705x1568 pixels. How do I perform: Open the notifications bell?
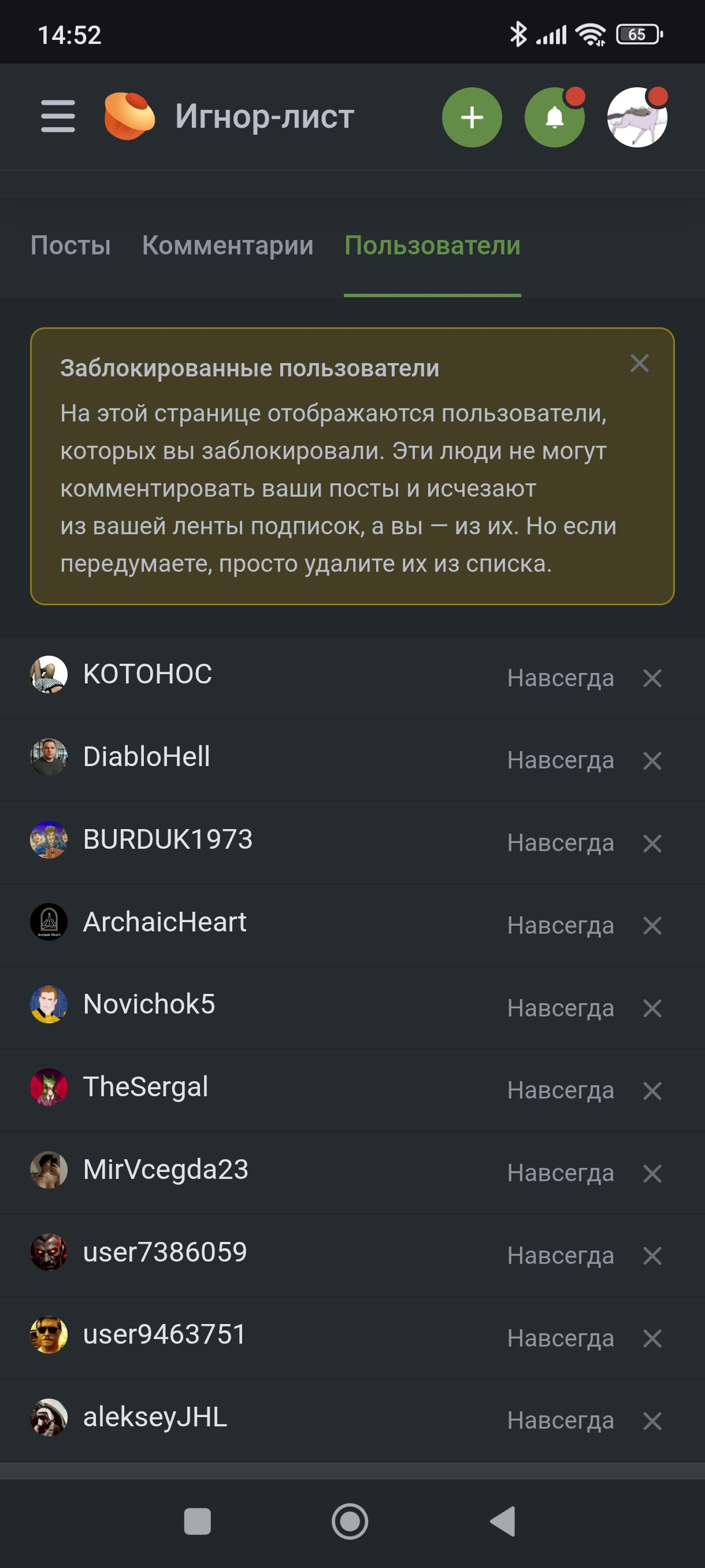554,117
